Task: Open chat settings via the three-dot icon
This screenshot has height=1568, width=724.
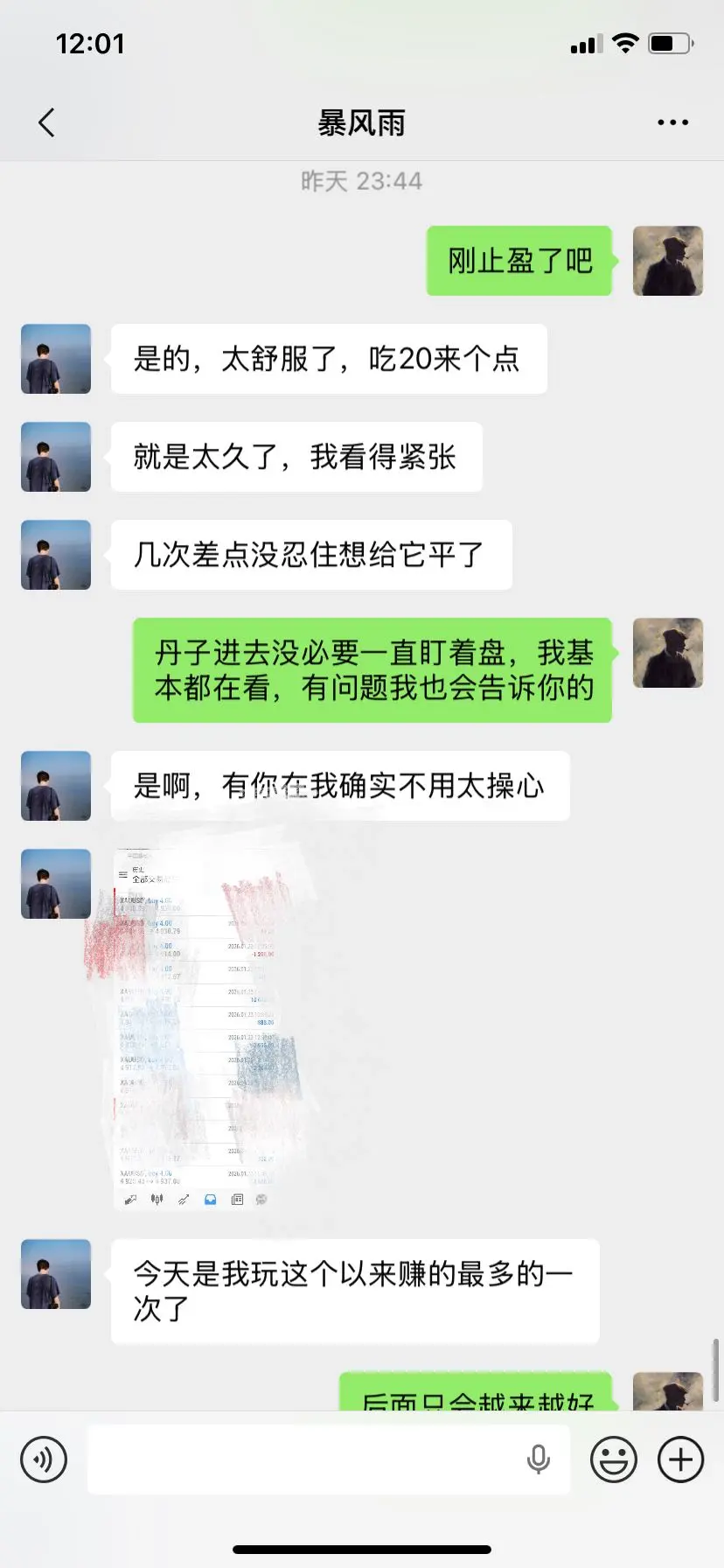Action: [x=671, y=122]
